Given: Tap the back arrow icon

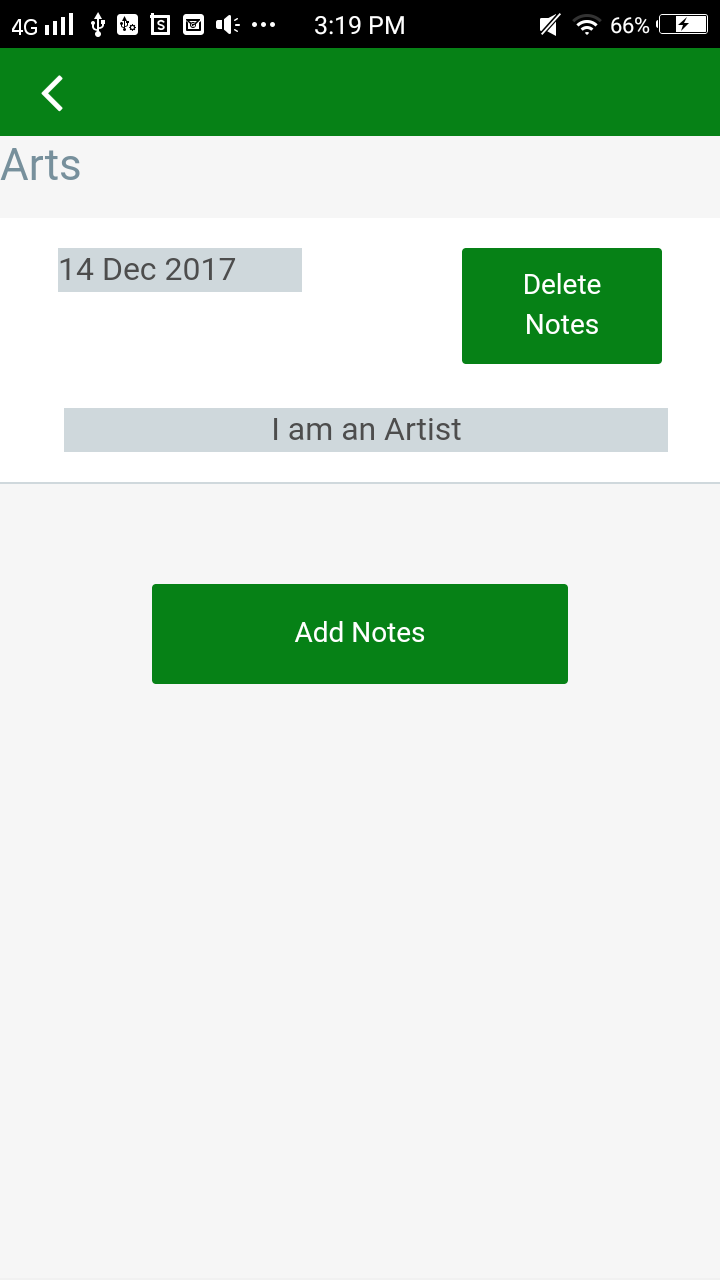Looking at the screenshot, I should [51, 92].
